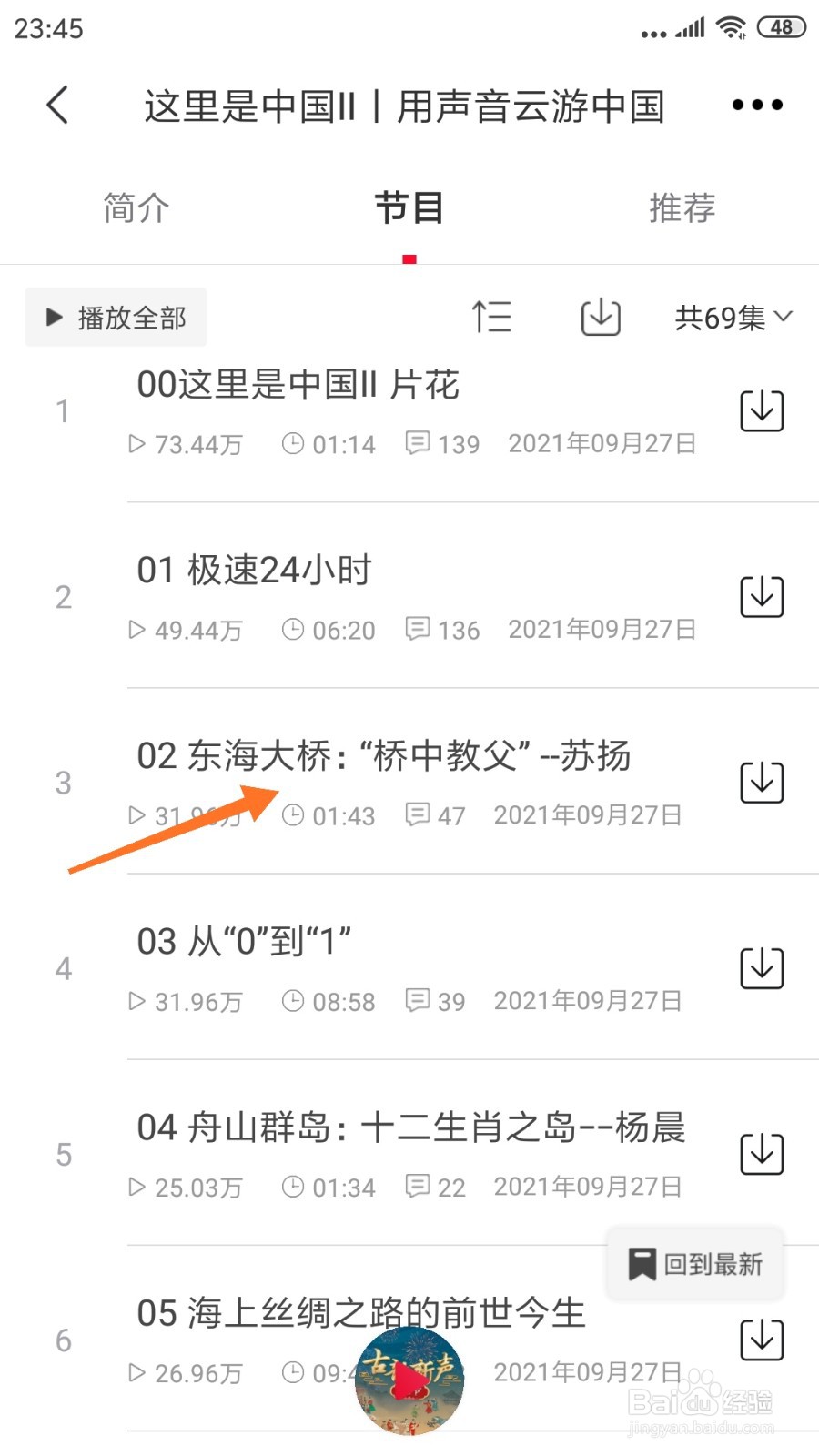Tap the floating playback thumbnail
The width and height of the screenshot is (819, 1456).
pos(409,1381)
